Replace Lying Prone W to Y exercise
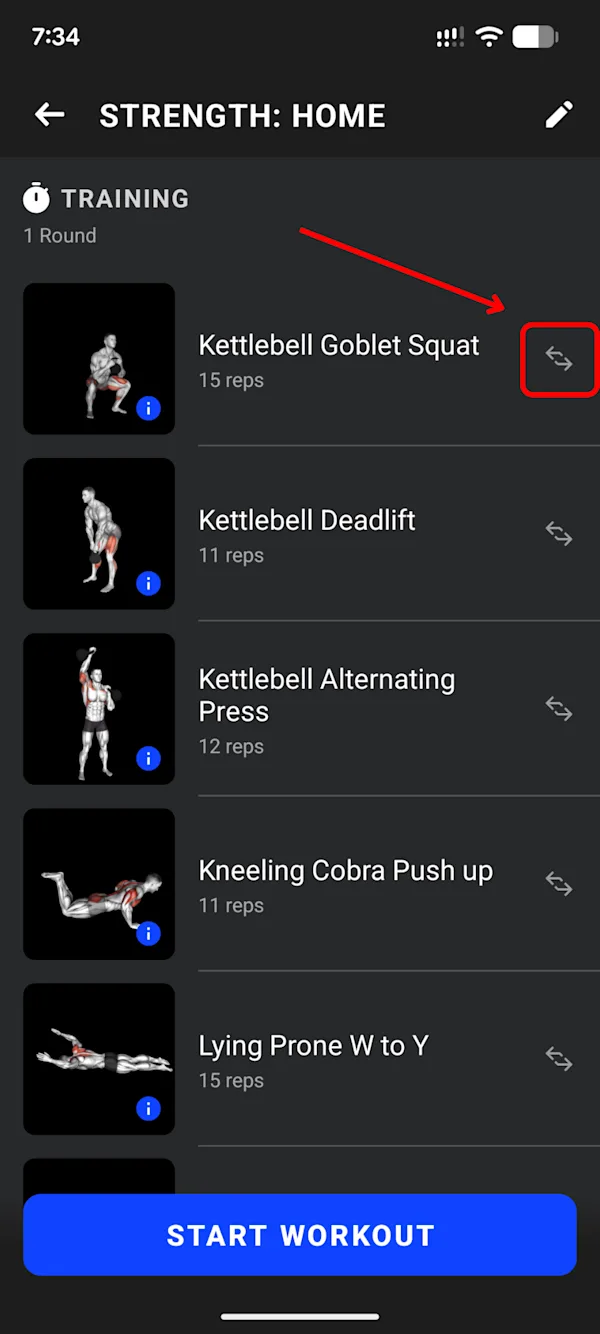 coord(559,1059)
